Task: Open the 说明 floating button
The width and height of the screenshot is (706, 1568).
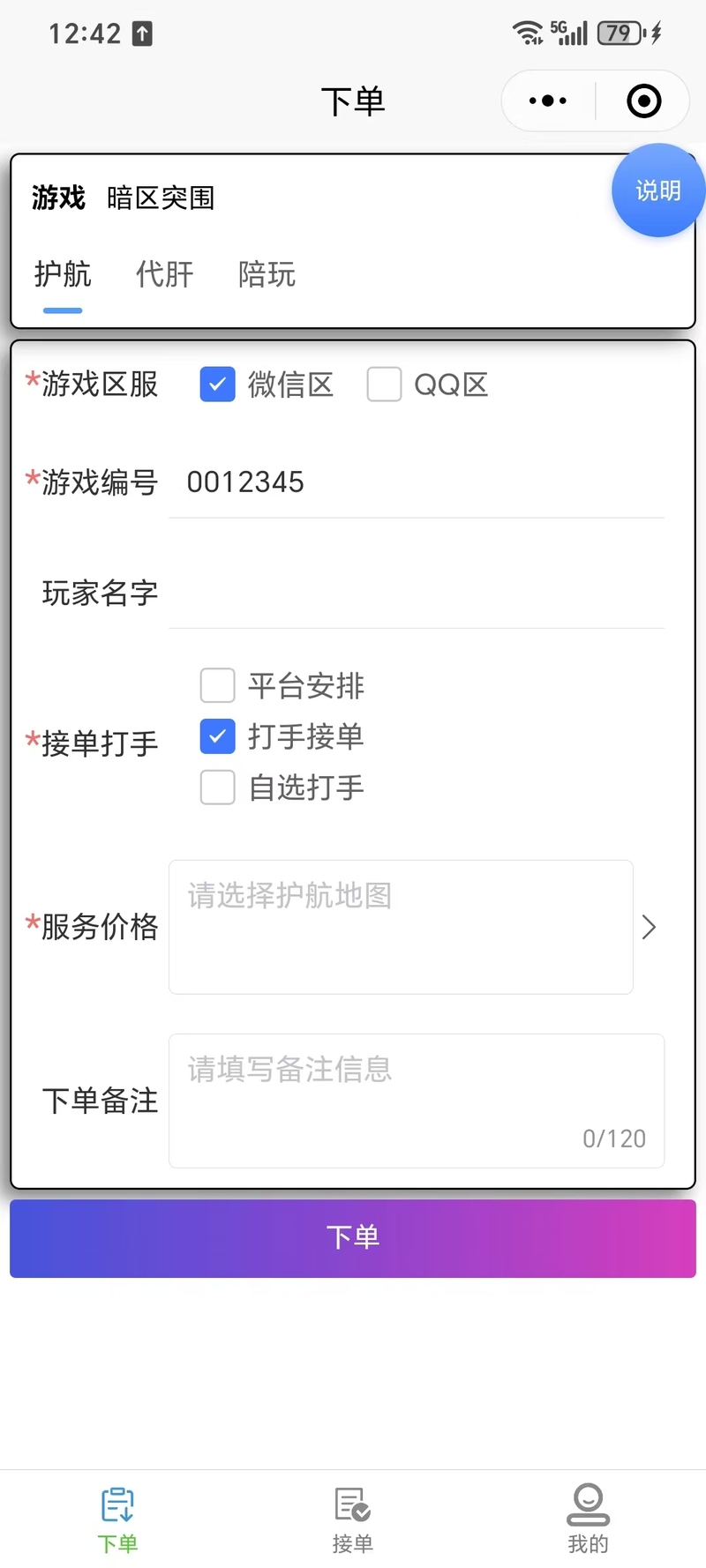Action: (x=658, y=190)
